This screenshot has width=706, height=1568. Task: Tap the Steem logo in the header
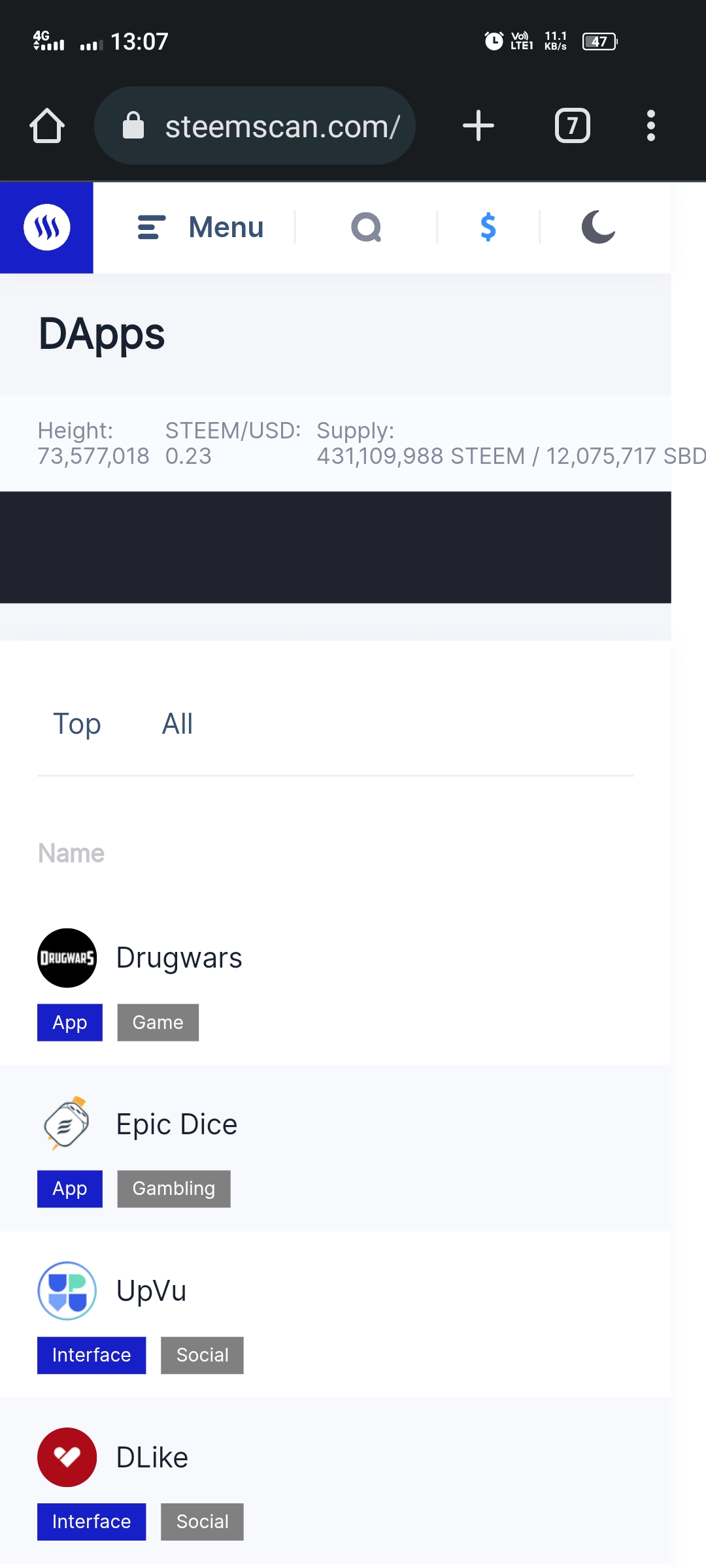tap(46, 227)
